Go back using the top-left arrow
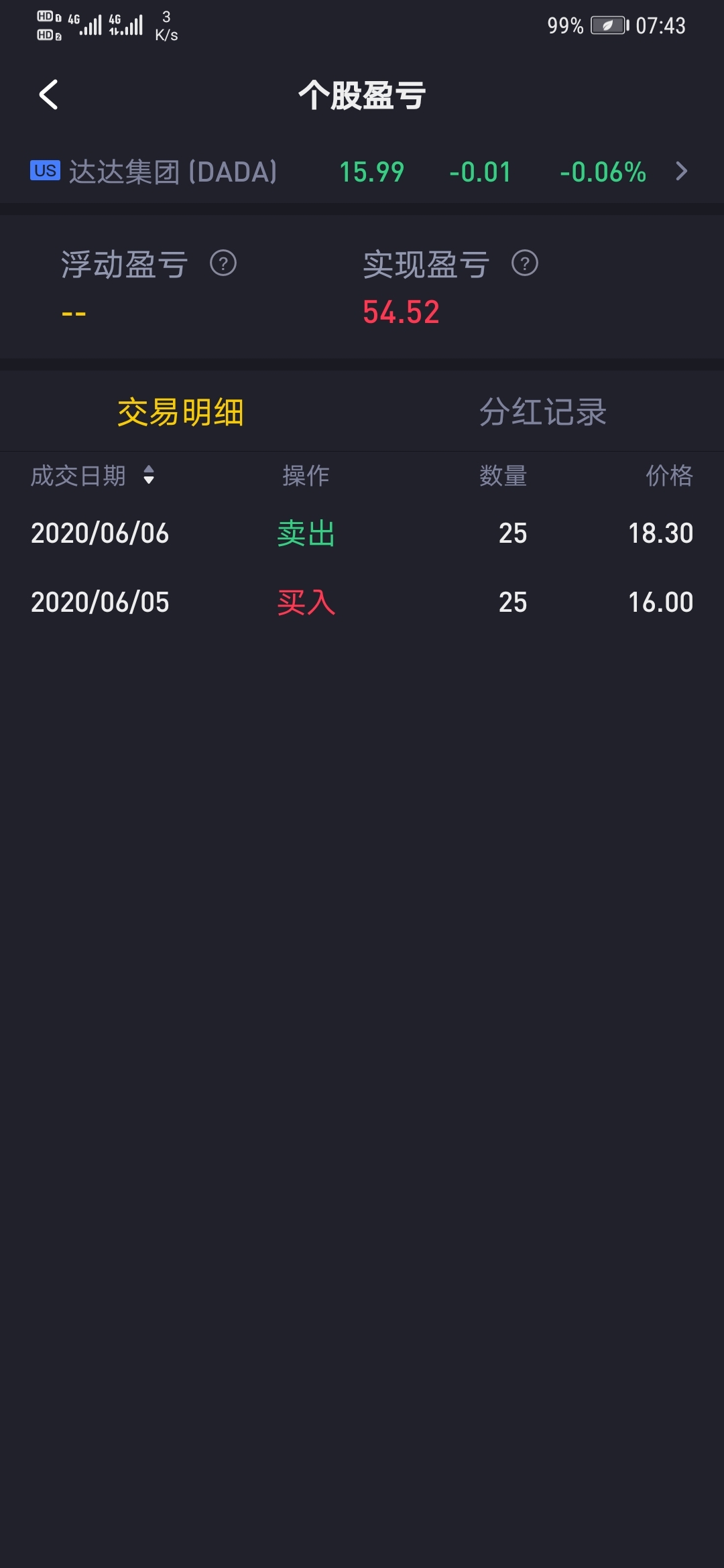Screen dimensions: 724x1568 pos(48,94)
